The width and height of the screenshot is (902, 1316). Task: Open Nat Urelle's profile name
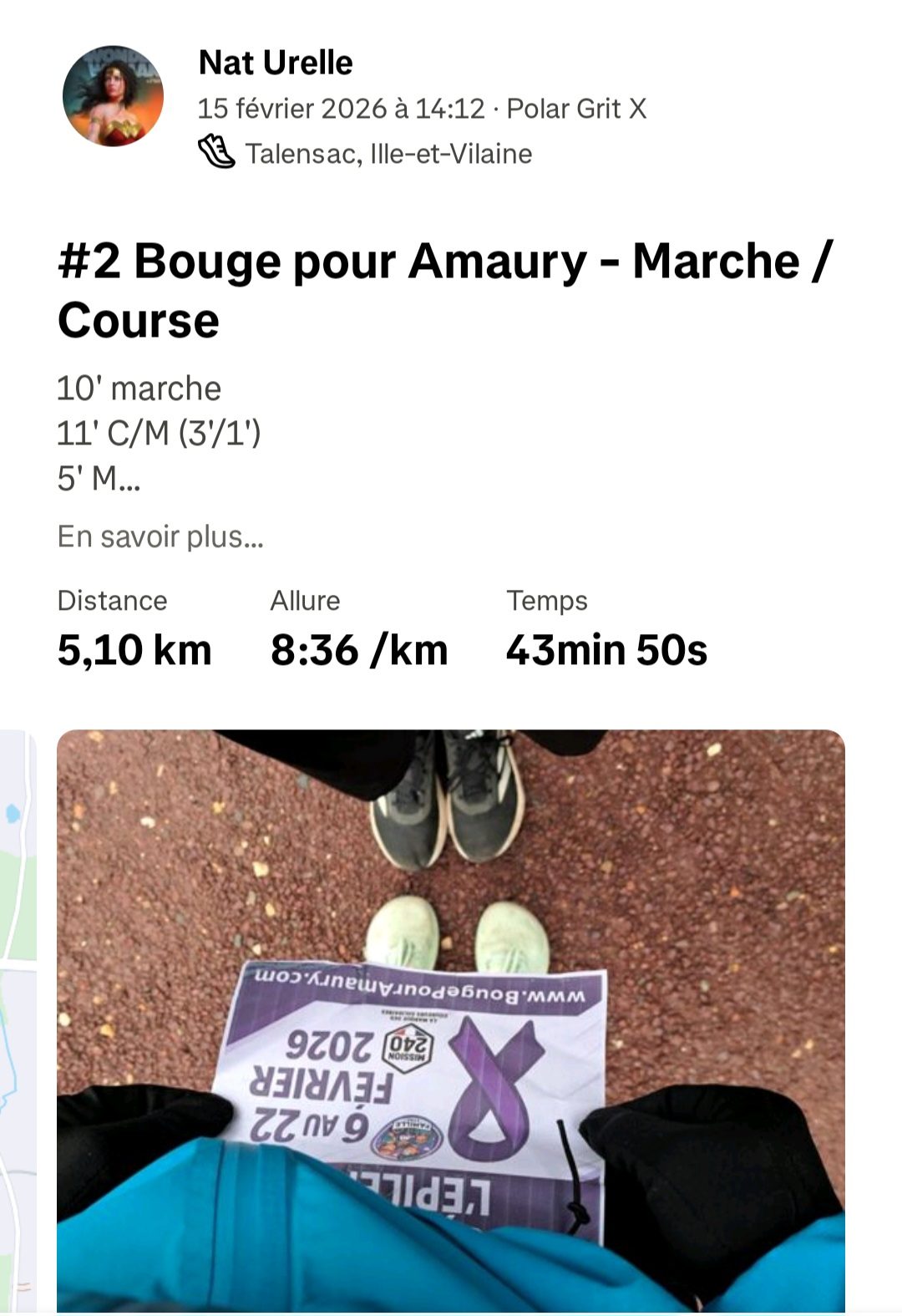[276, 63]
